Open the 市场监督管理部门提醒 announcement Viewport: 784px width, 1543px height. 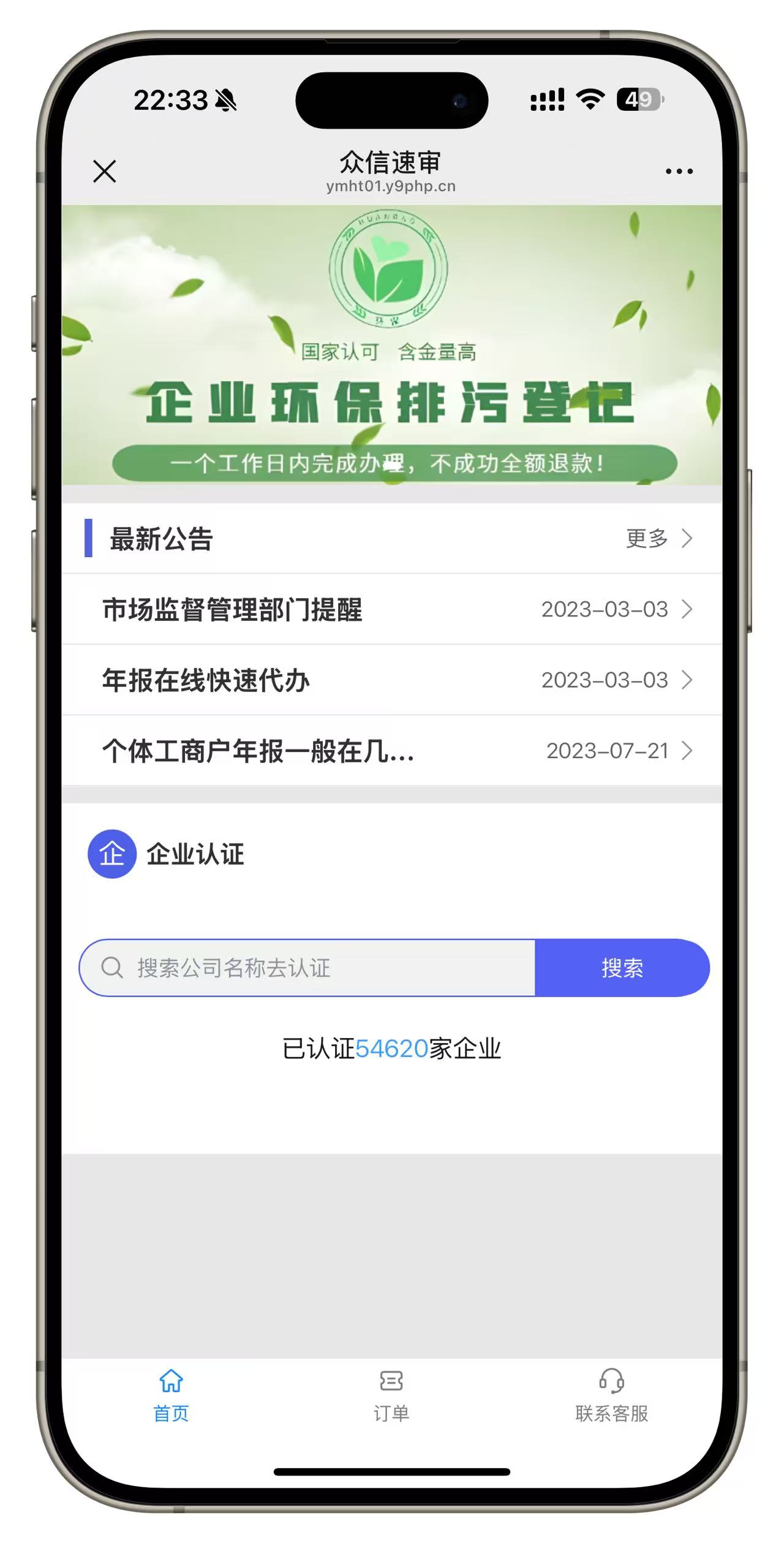click(x=392, y=610)
